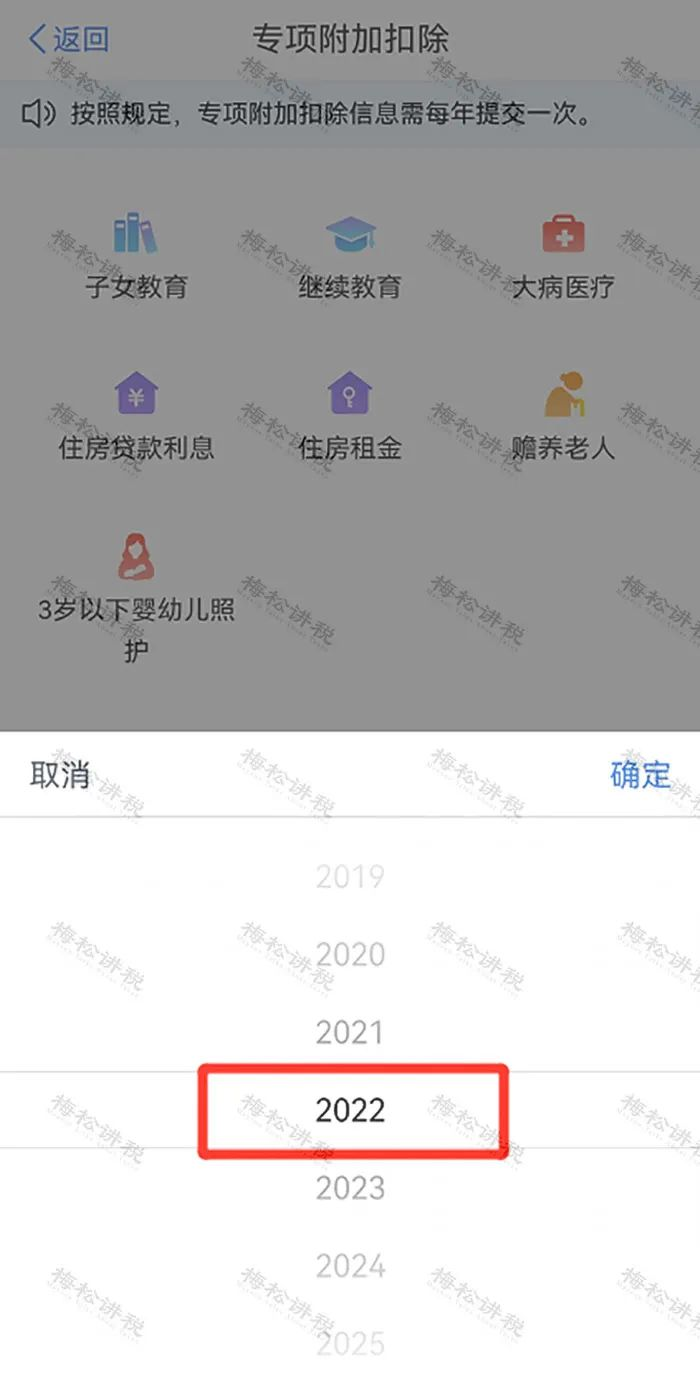700x1392 pixels.
Task: Choose 2019 in the year picker
Action: click(350, 876)
